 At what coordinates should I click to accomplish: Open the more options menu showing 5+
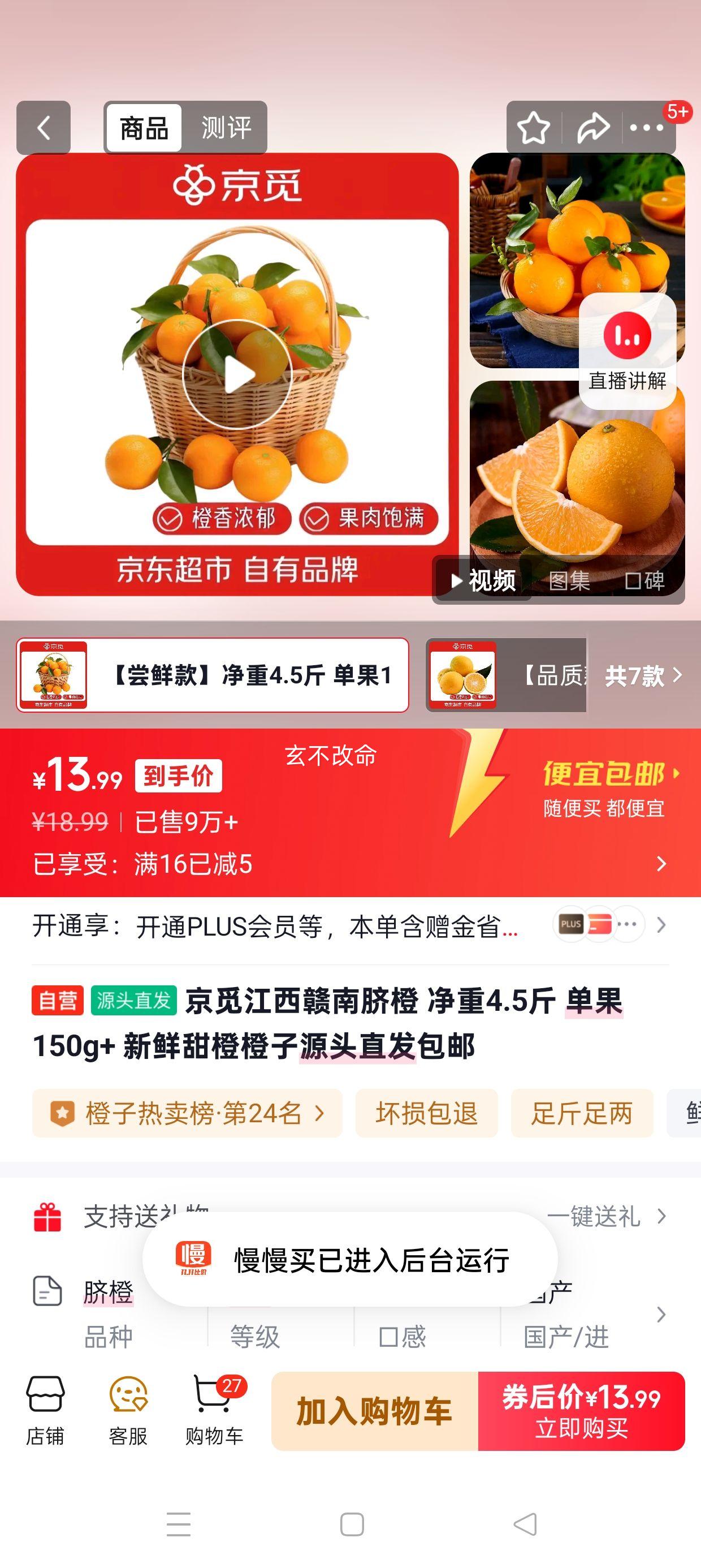[647, 128]
